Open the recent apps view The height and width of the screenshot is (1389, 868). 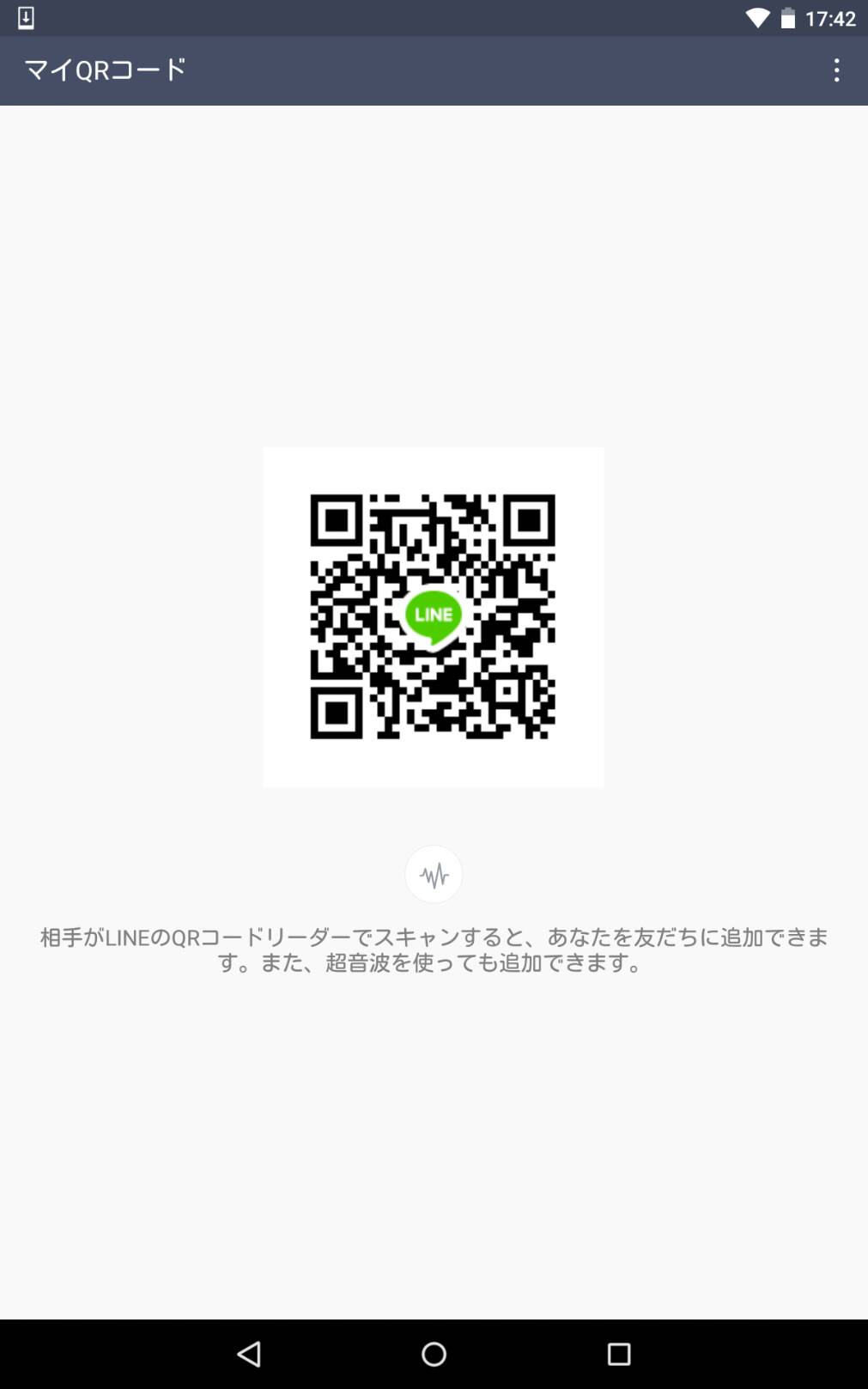618,1354
